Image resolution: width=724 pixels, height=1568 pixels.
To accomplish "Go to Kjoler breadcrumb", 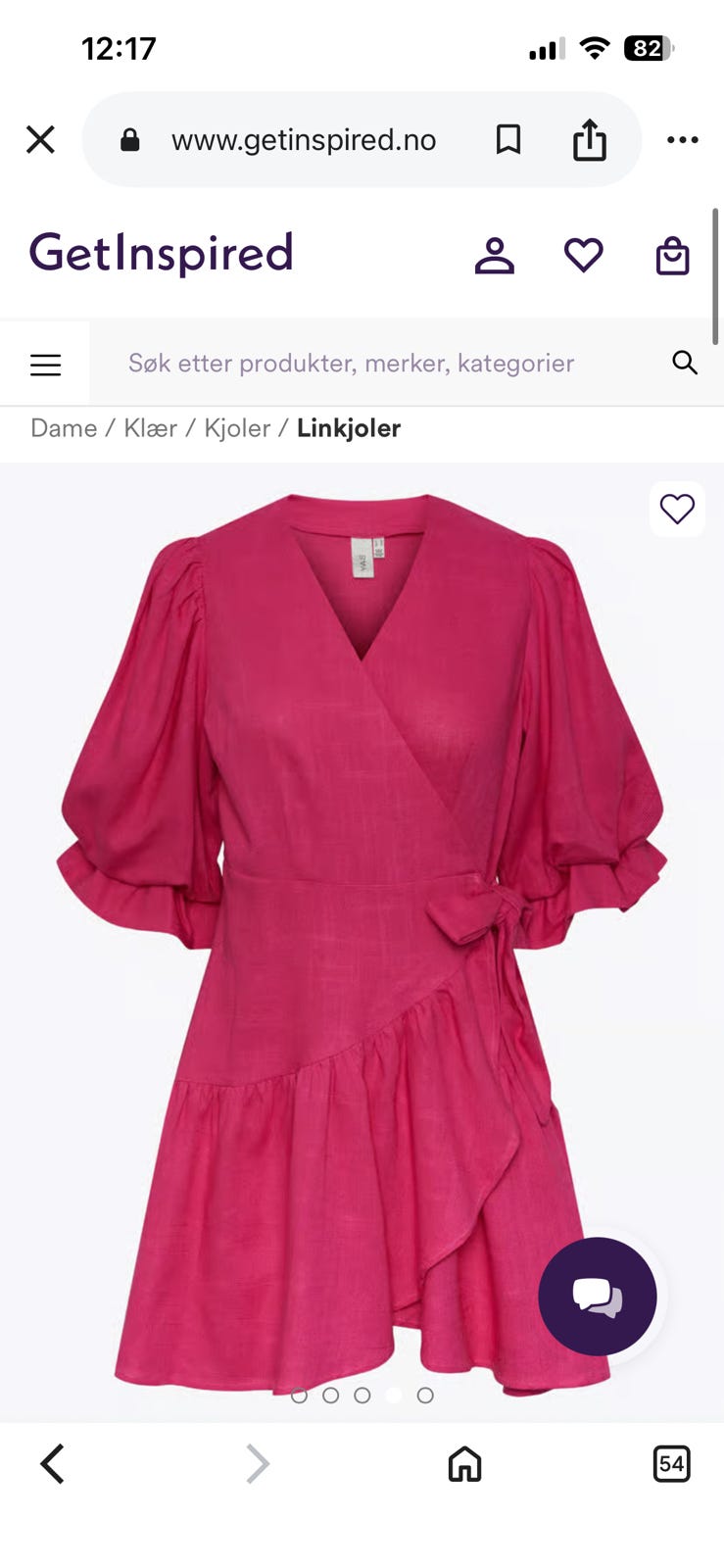I will pyautogui.click(x=237, y=428).
